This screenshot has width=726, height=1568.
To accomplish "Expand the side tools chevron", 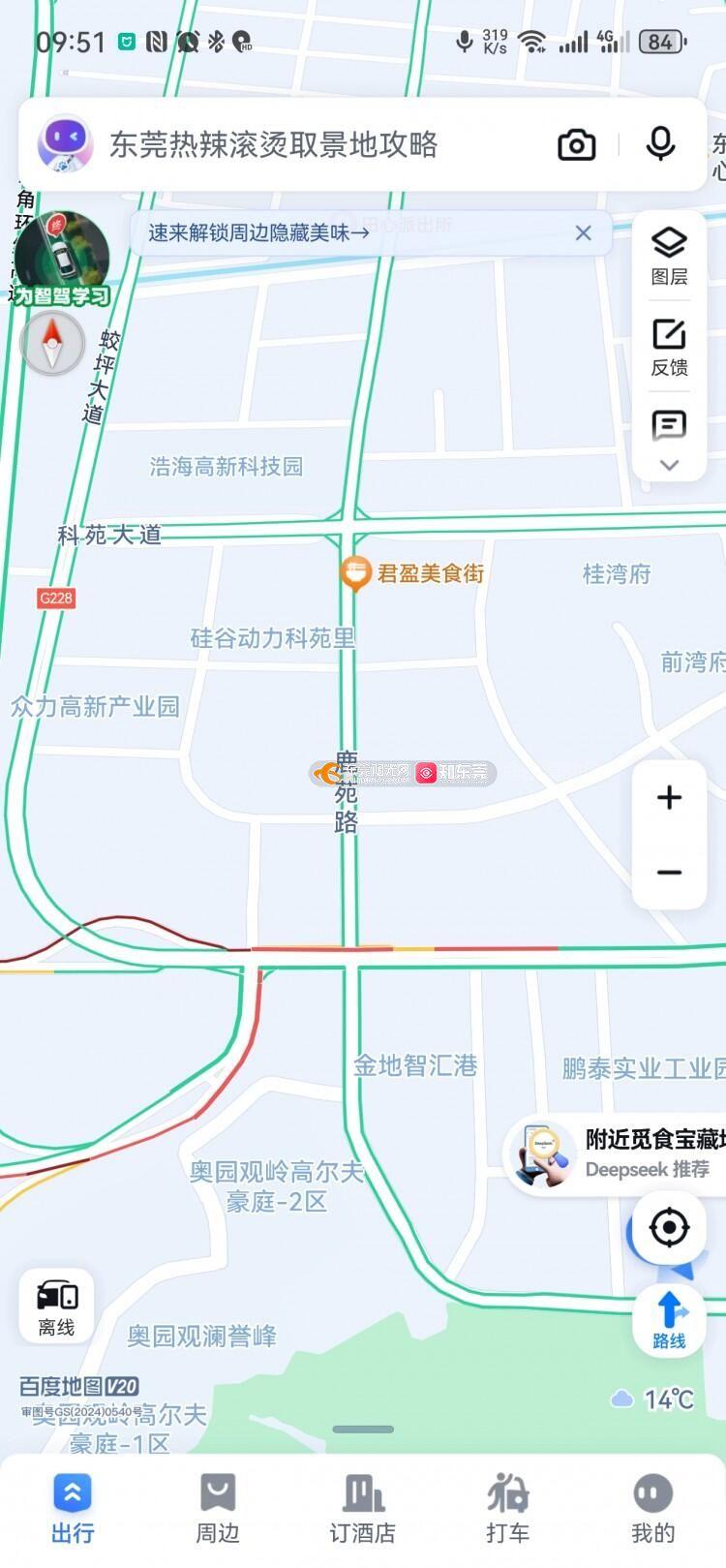I will pos(669,465).
